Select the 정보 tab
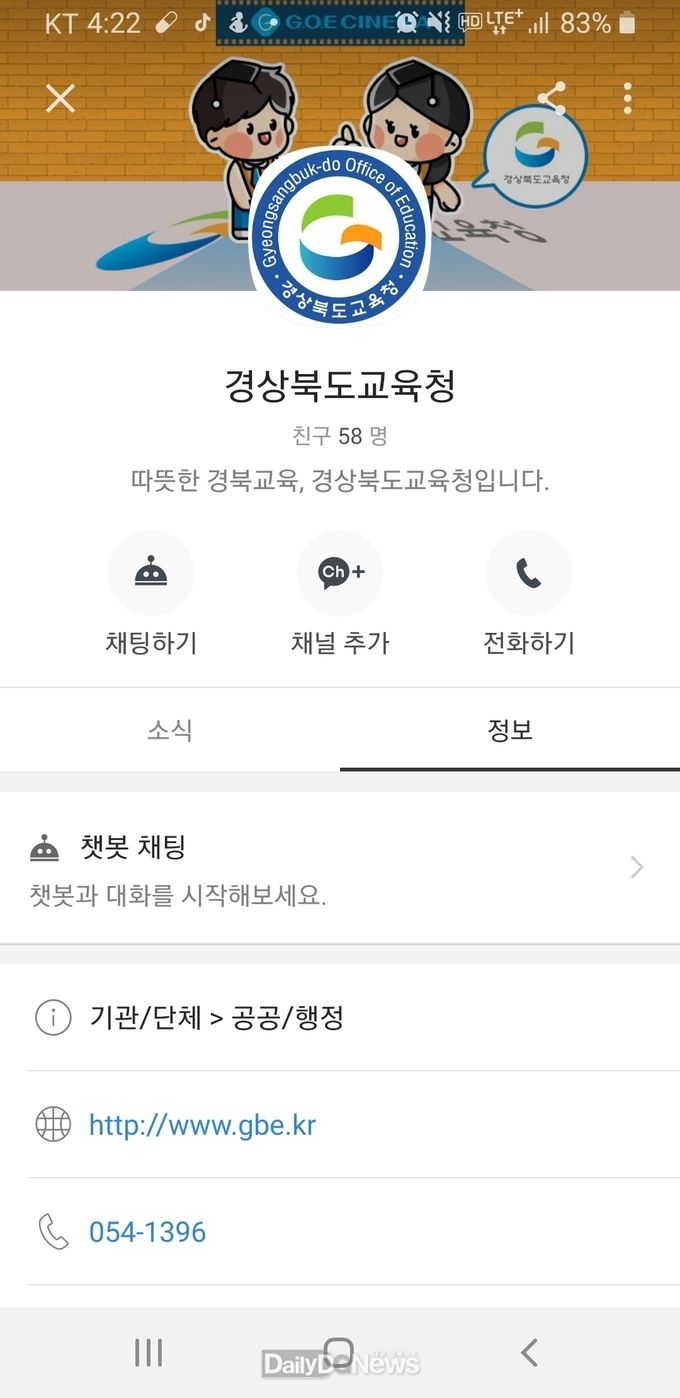Viewport: 680px width, 1398px height. (x=510, y=730)
